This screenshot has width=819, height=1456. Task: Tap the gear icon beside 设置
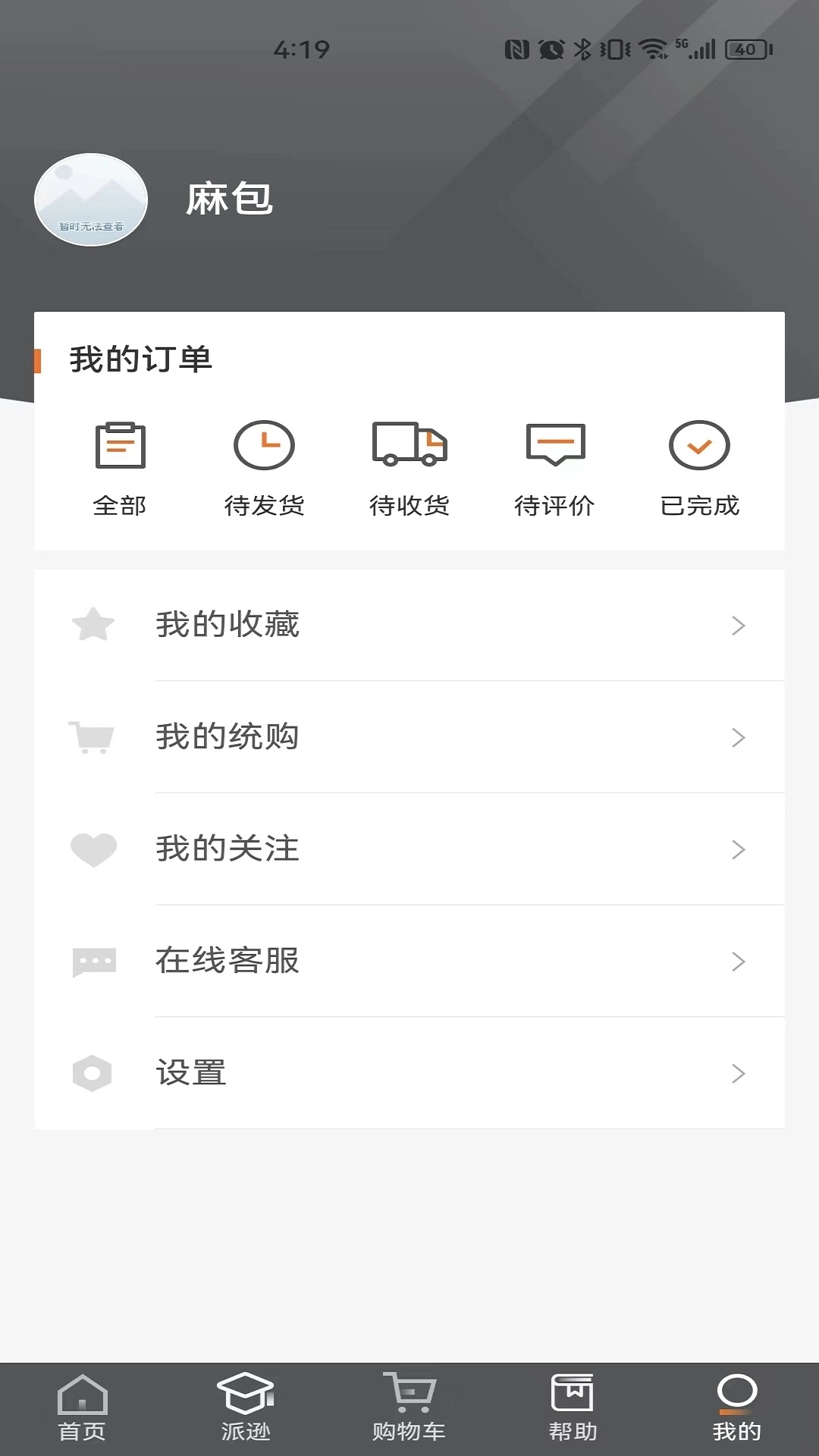click(93, 1072)
